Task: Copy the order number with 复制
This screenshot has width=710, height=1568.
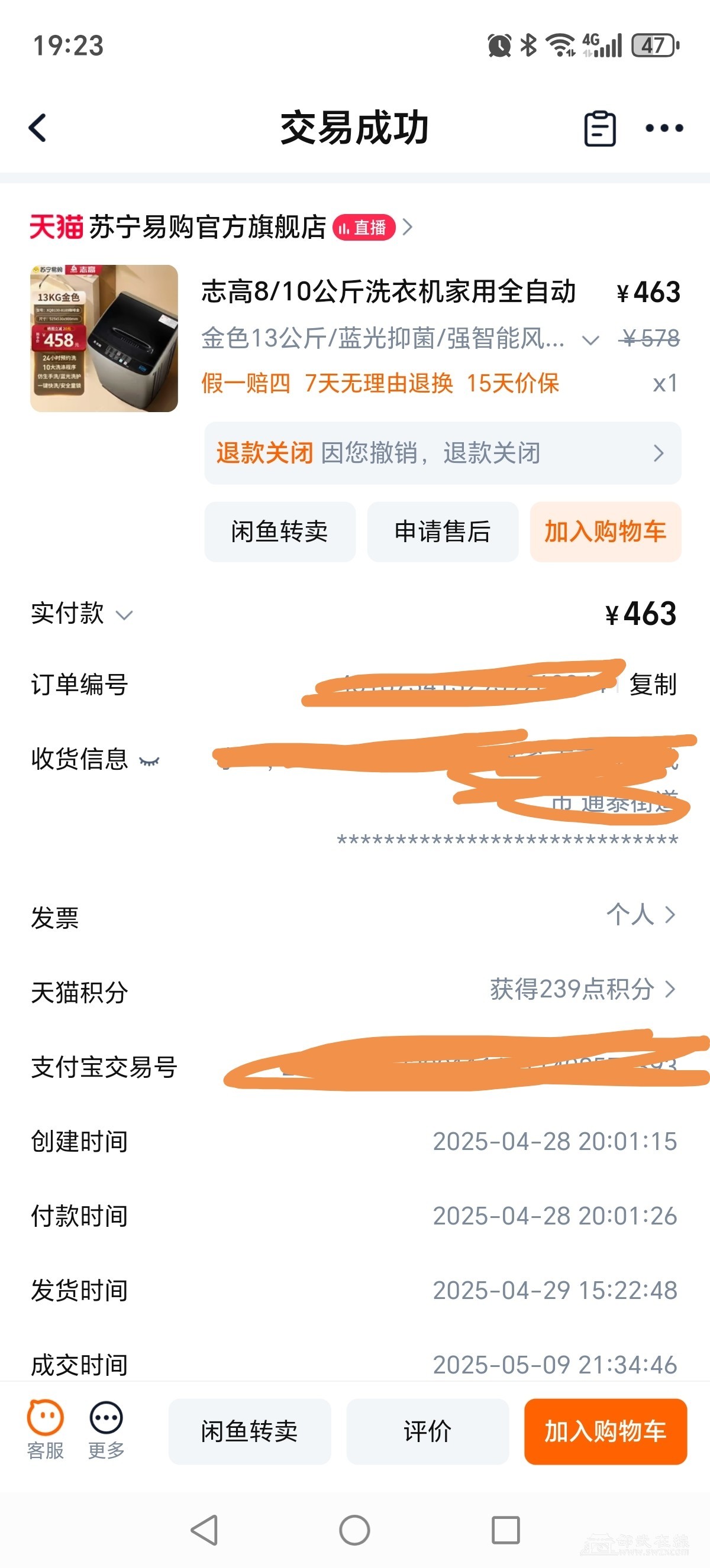Action: pyautogui.click(x=653, y=685)
